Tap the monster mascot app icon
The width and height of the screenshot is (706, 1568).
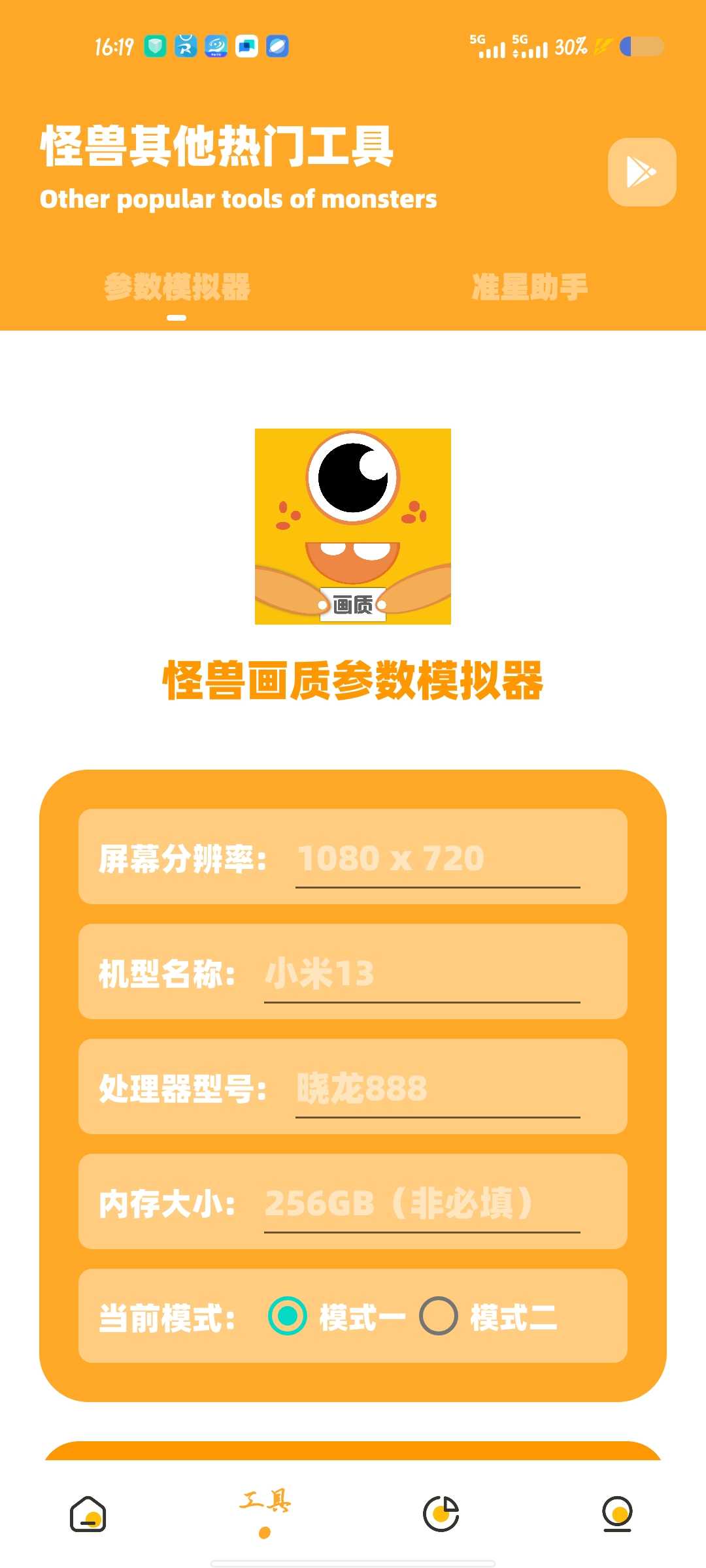353,526
